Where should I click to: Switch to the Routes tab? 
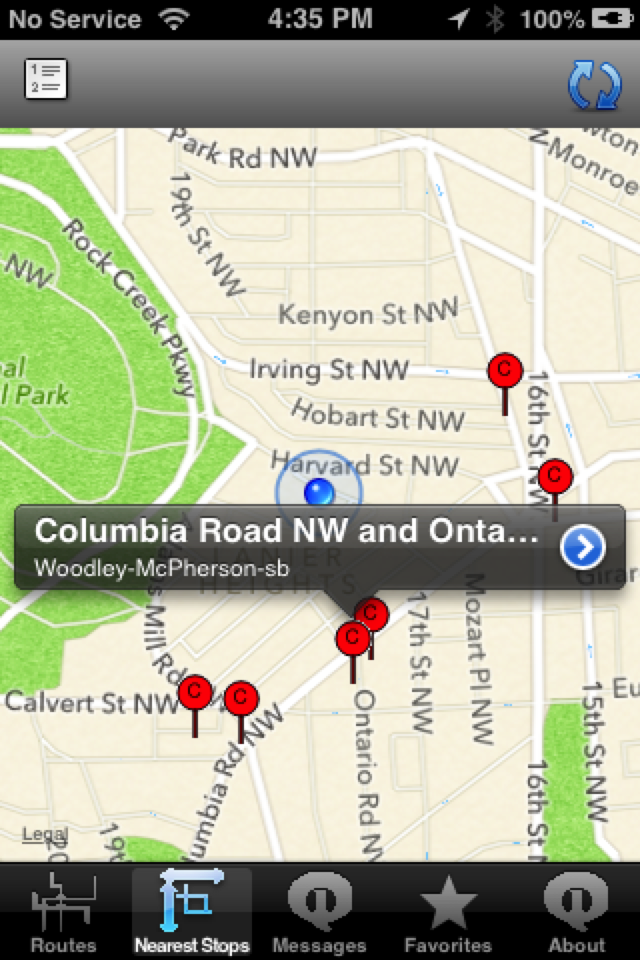pos(63,911)
